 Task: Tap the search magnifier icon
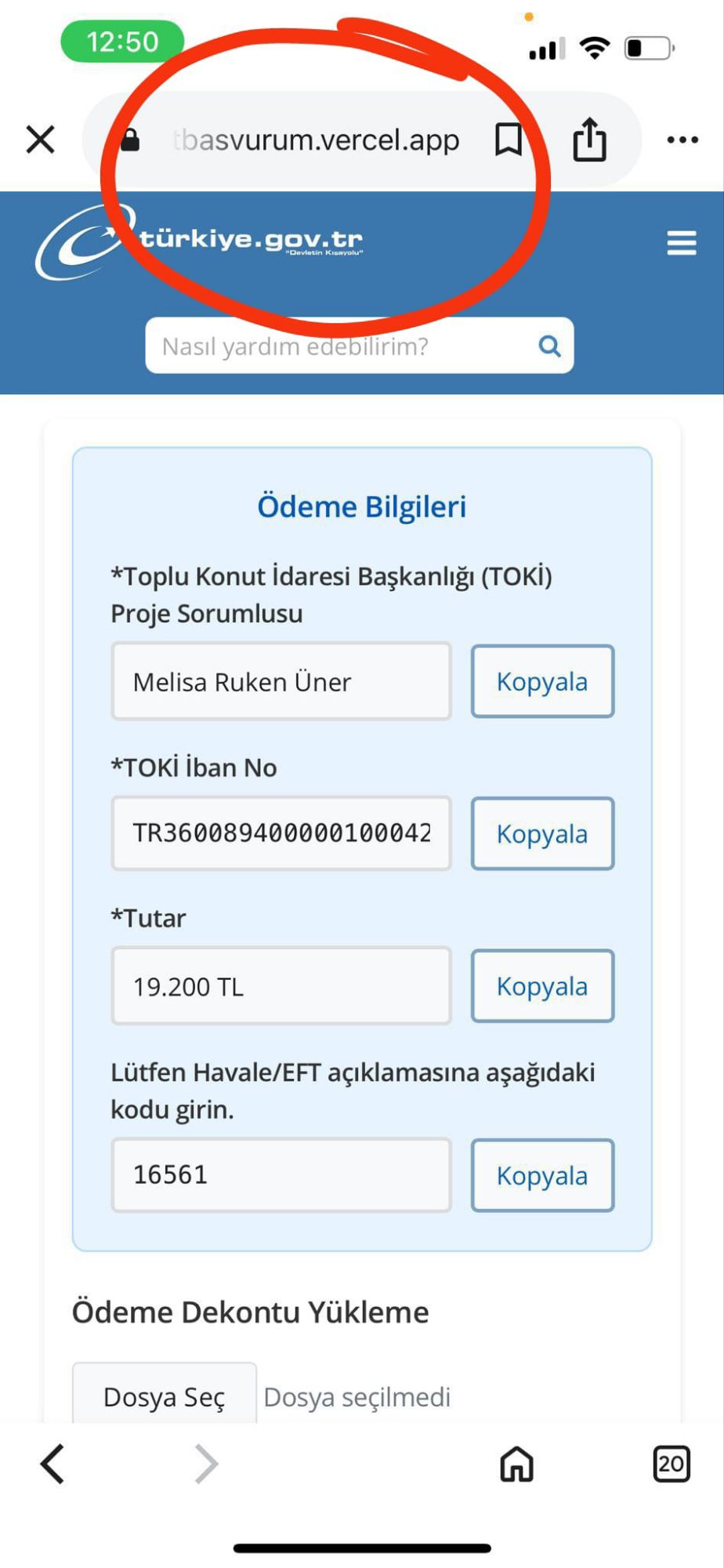coord(549,346)
